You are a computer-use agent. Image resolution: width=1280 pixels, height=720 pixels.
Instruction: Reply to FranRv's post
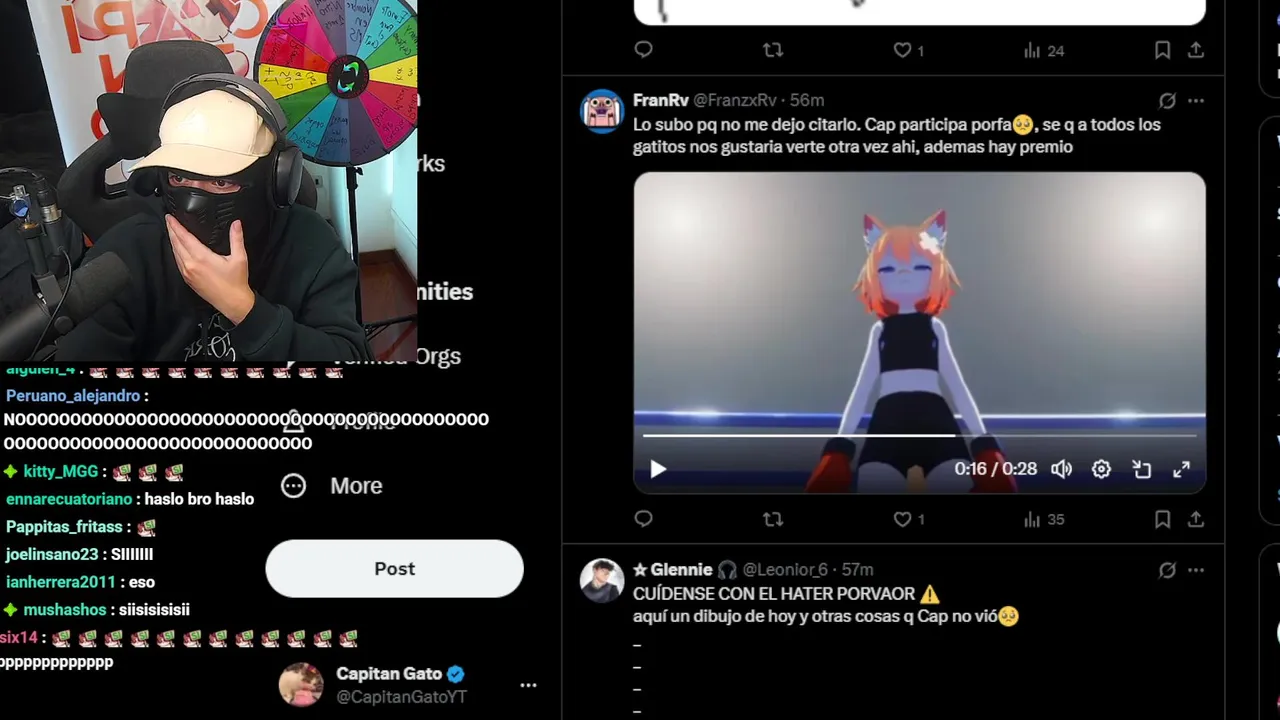click(644, 519)
